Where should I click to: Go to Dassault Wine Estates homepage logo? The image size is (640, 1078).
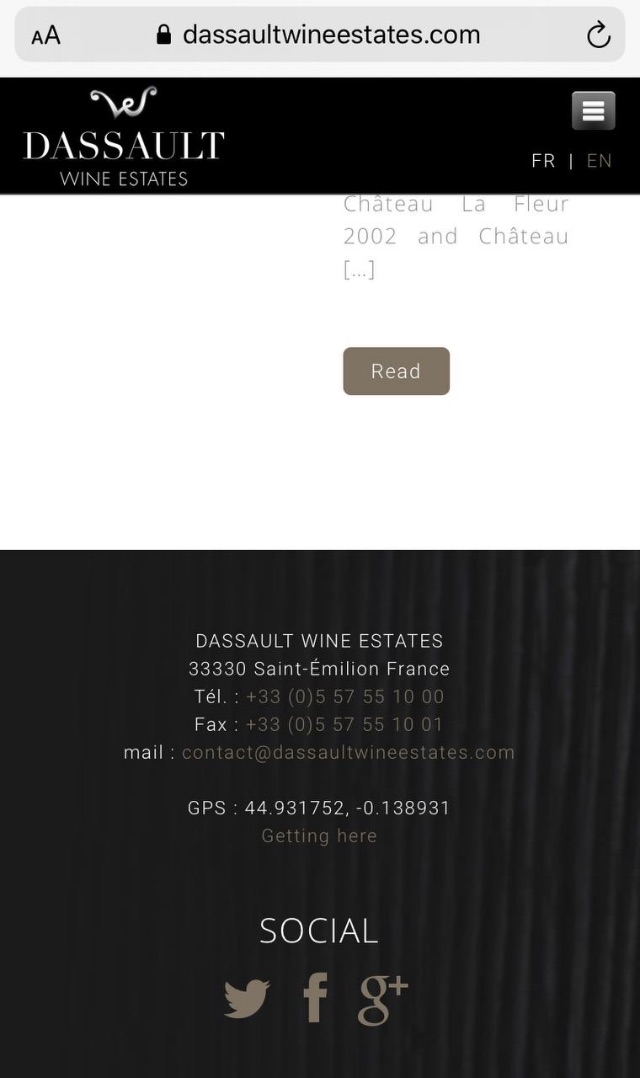click(124, 139)
